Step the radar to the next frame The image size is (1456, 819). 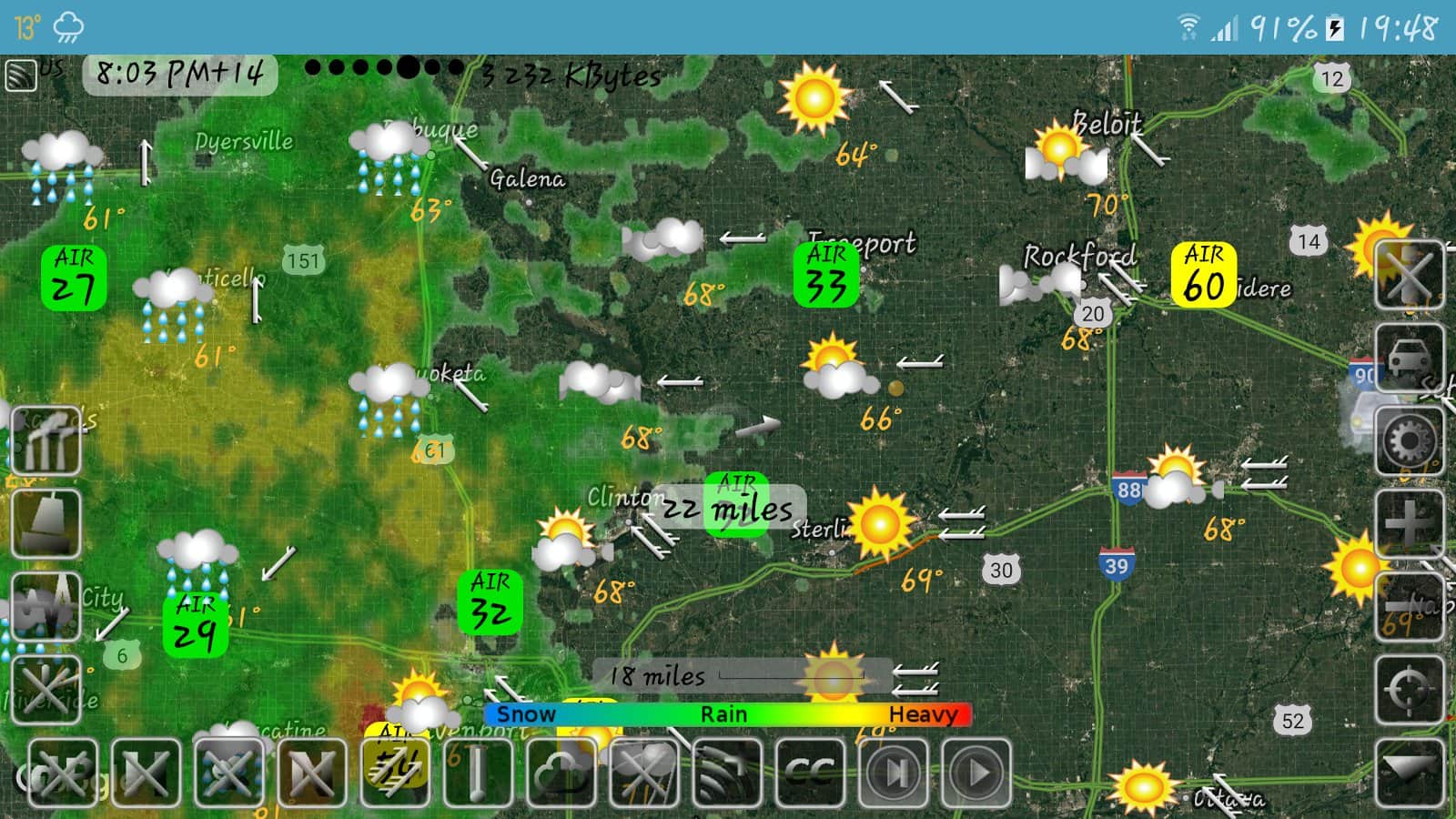[894, 773]
